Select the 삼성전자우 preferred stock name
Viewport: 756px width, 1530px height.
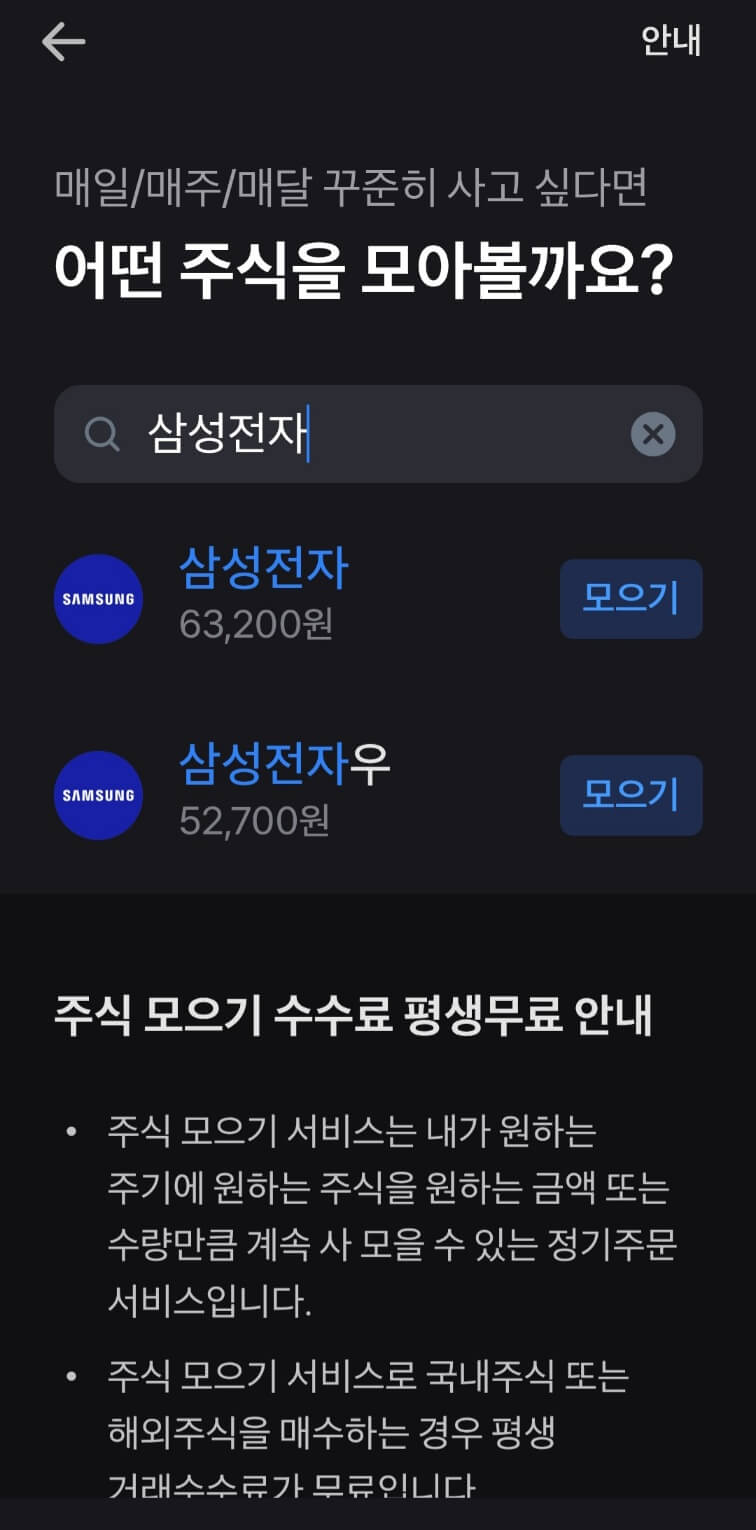(x=285, y=765)
